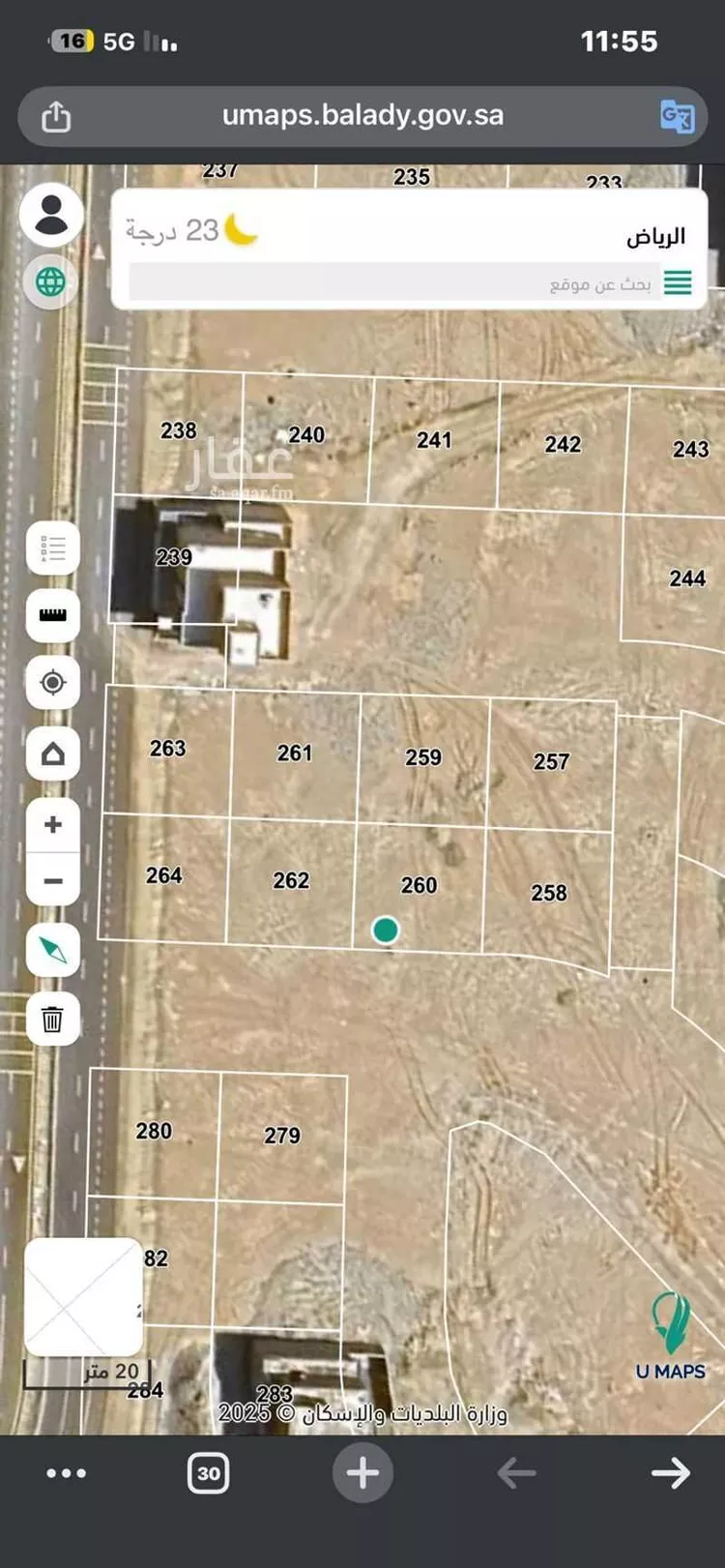
Task: Tap the translate icon in the address bar
Action: click(x=677, y=117)
